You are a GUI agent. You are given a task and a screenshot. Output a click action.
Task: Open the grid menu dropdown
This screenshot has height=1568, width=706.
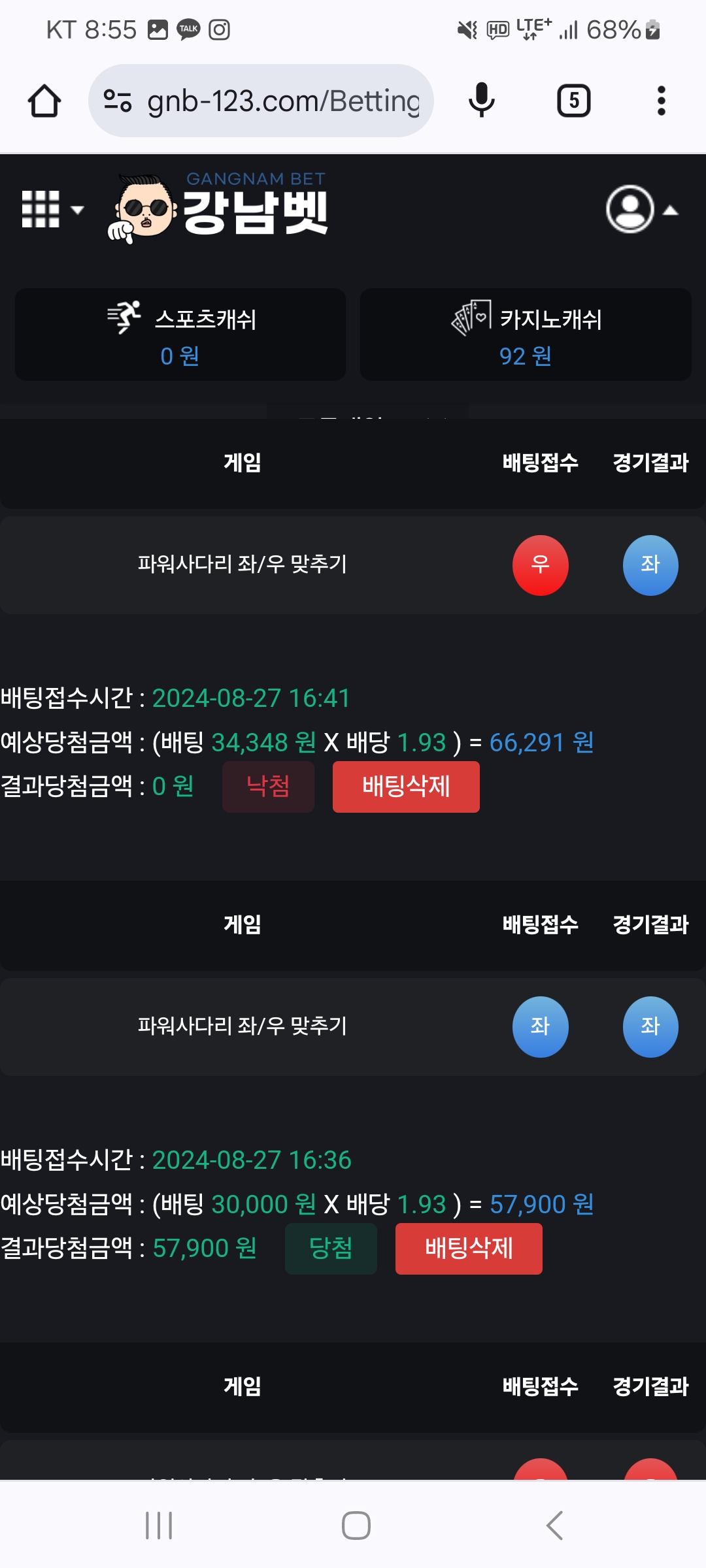[52, 210]
